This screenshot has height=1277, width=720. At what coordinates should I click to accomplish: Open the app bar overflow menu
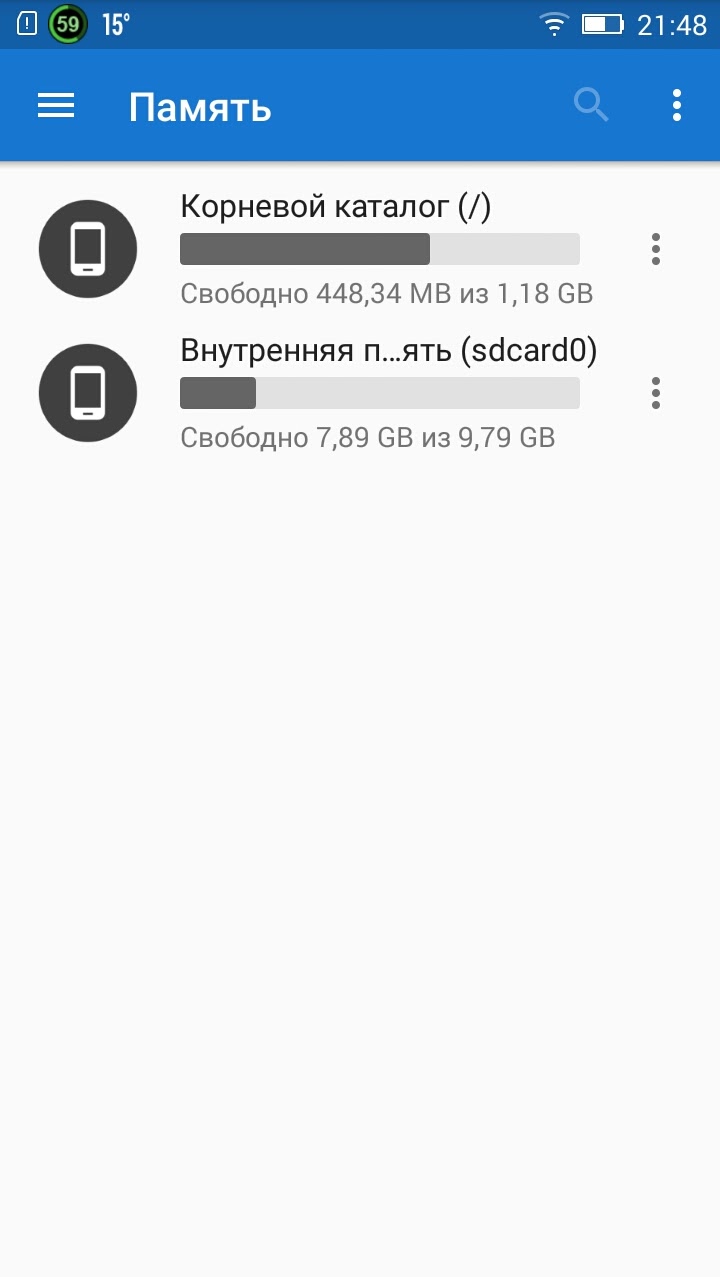click(677, 105)
